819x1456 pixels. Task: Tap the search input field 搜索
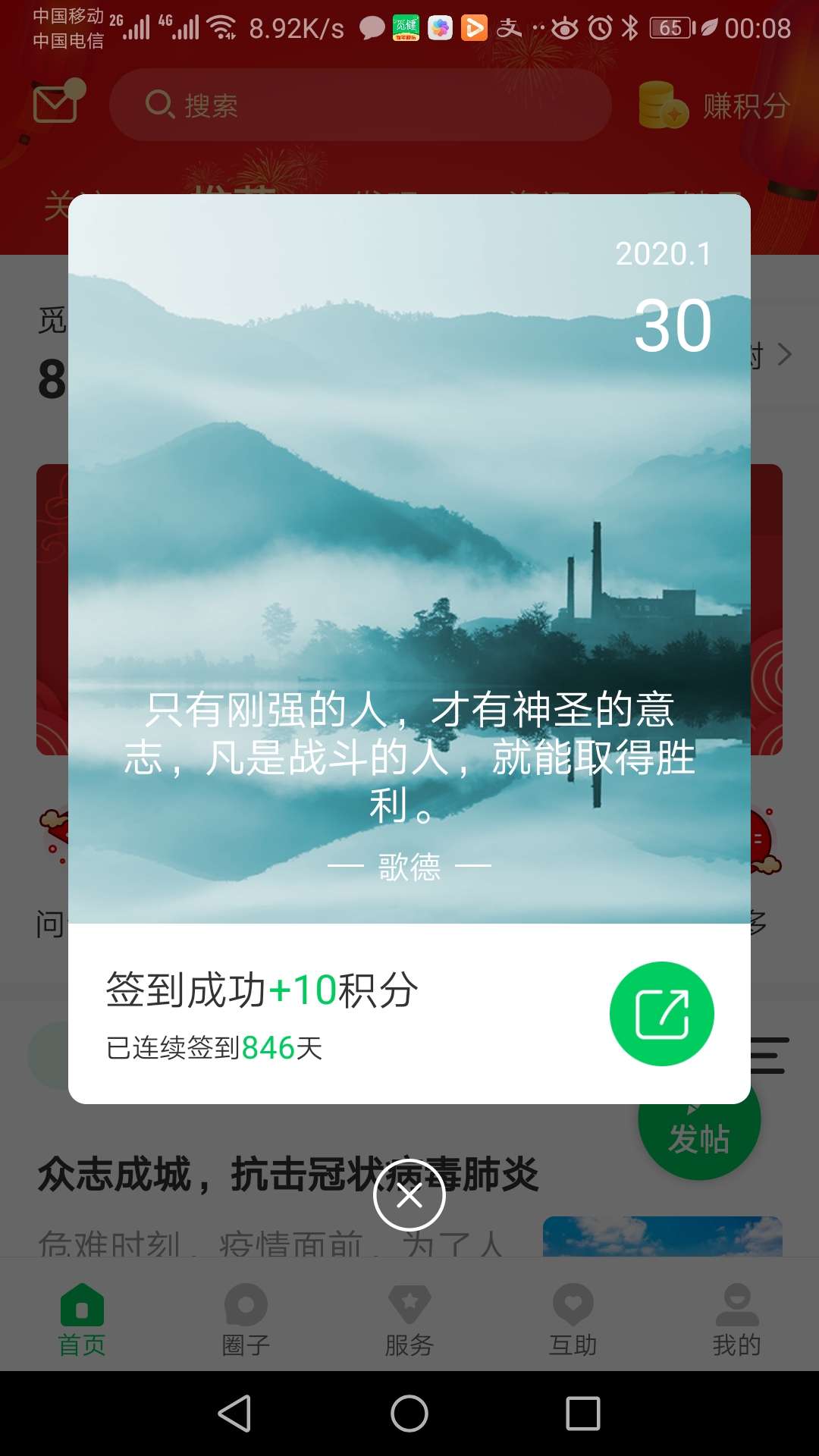(x=360, y=105)
